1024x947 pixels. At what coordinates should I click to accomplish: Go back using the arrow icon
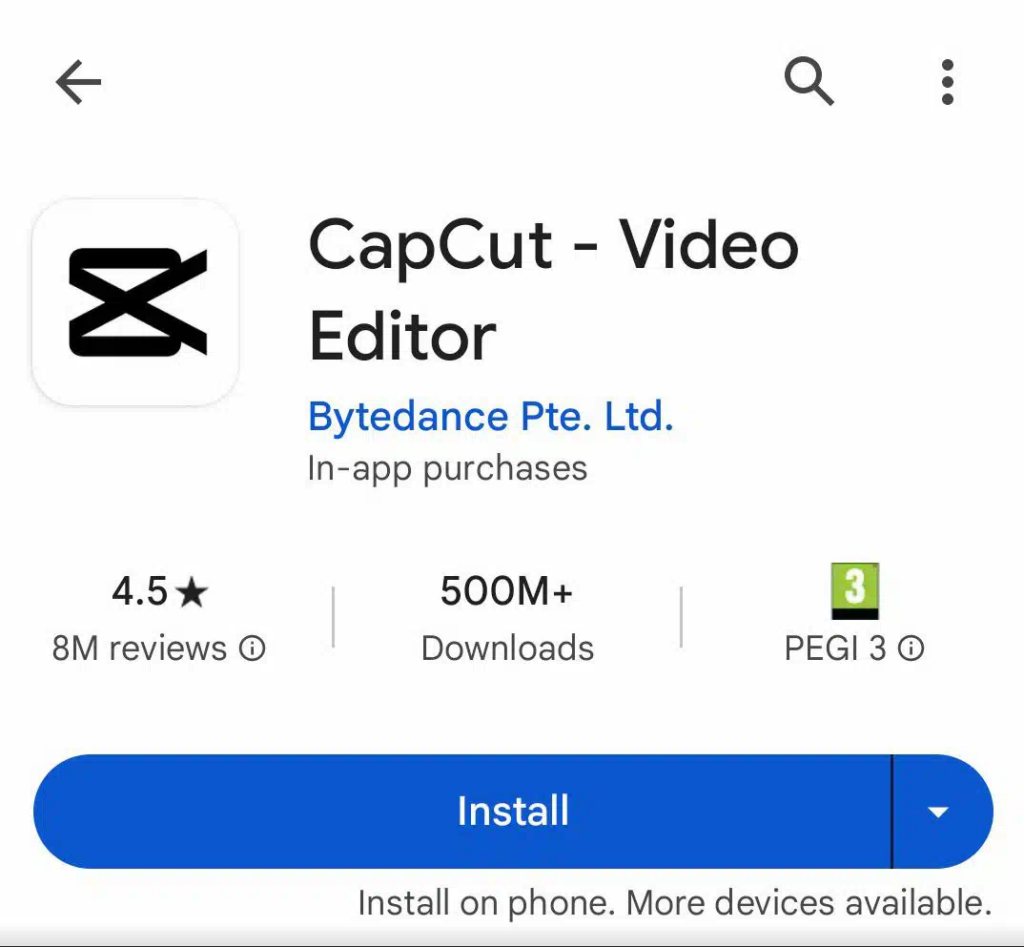[79, 82]
